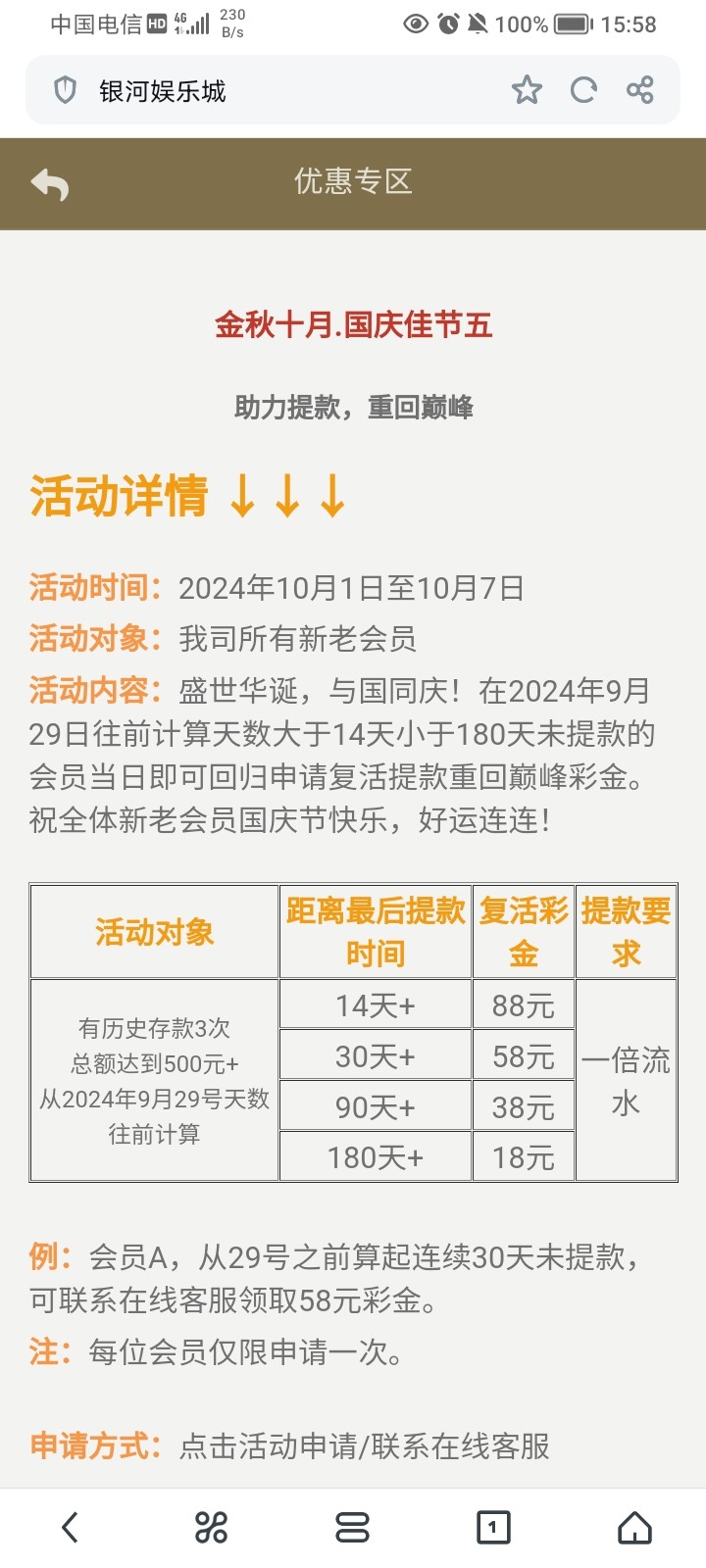Select the 88元 bonus cell
The width and height of the screenshot is (706, 1568).
click(523, 1004)
